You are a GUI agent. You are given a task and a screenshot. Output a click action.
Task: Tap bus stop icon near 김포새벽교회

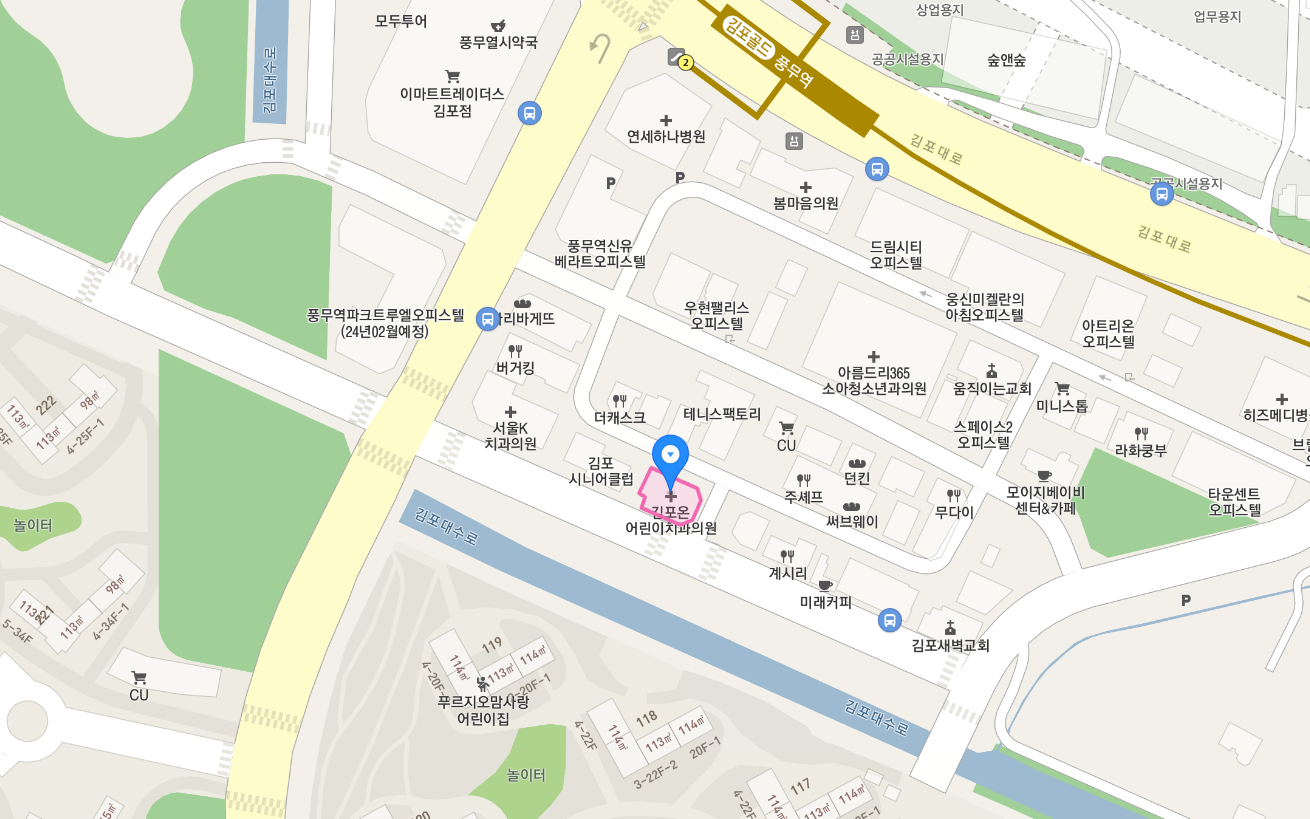click(889, 621)
